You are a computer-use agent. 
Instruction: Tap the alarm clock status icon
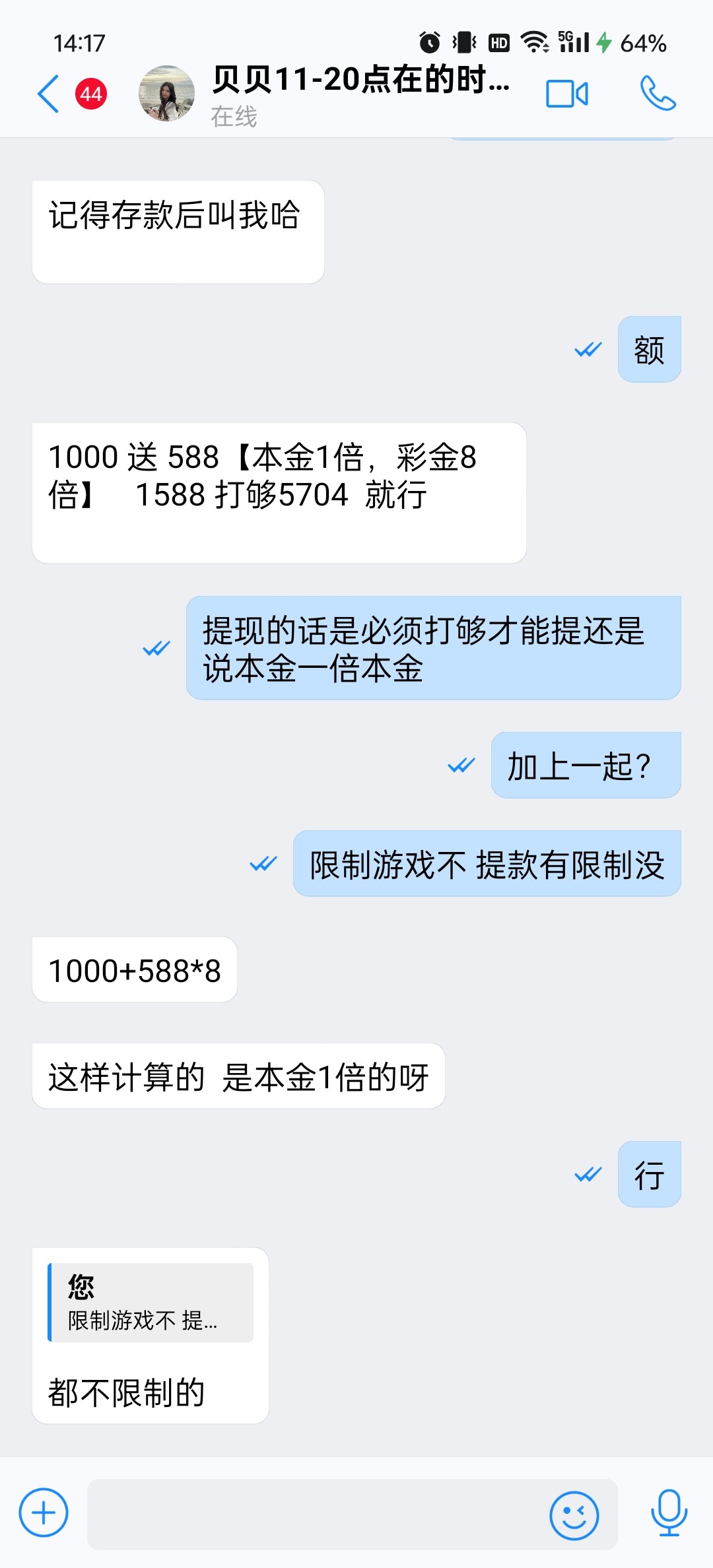pyautogui.click(x=428, y=43)
